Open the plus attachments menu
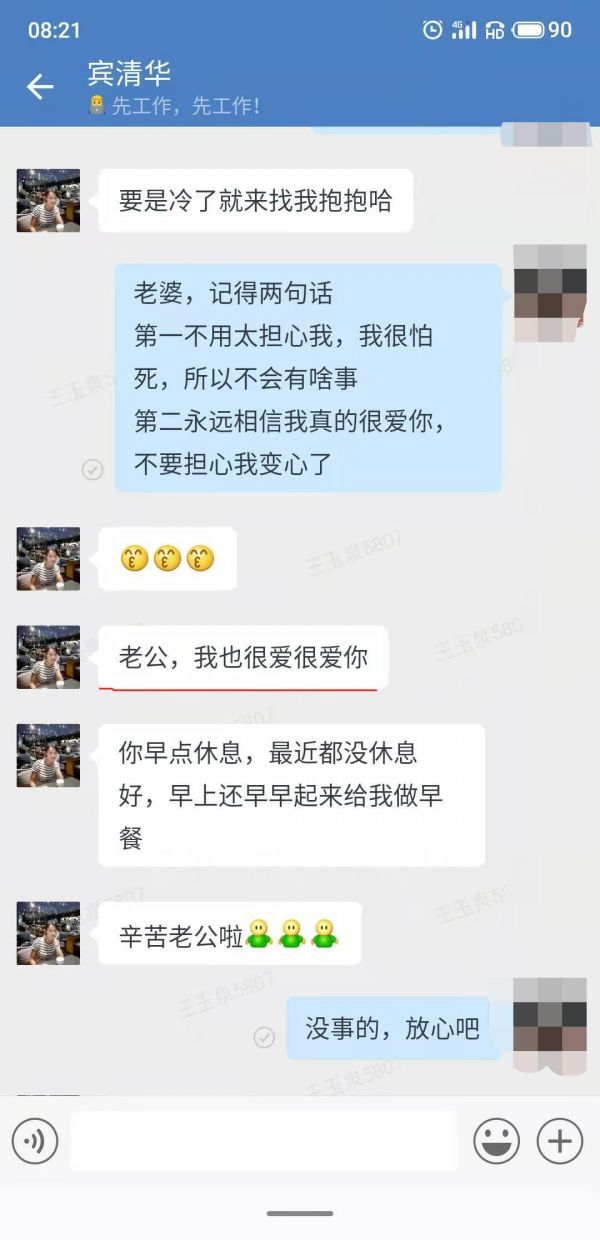The height and width of the screenshot is (1240, 600). coord(560,1141)
